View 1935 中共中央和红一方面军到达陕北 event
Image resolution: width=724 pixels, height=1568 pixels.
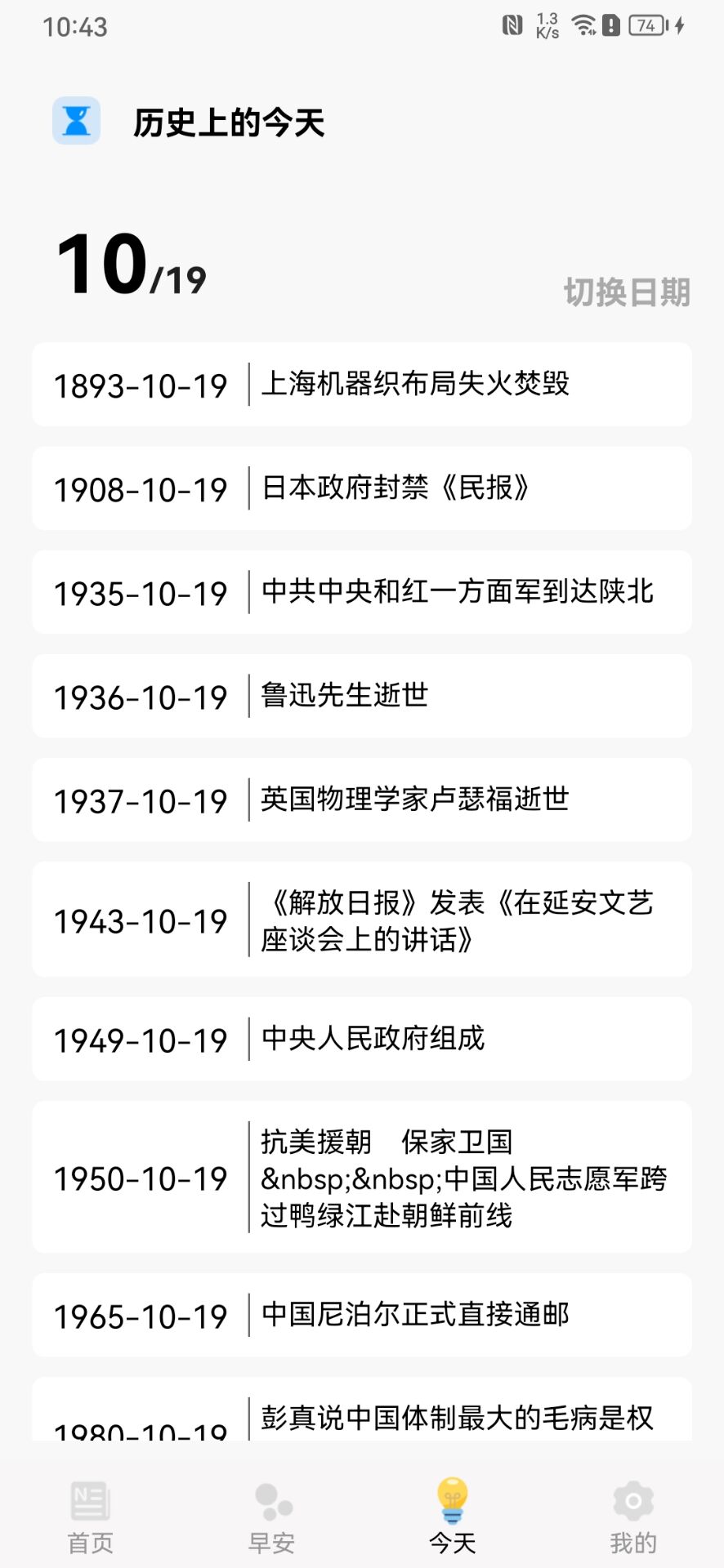coord(361,592)
